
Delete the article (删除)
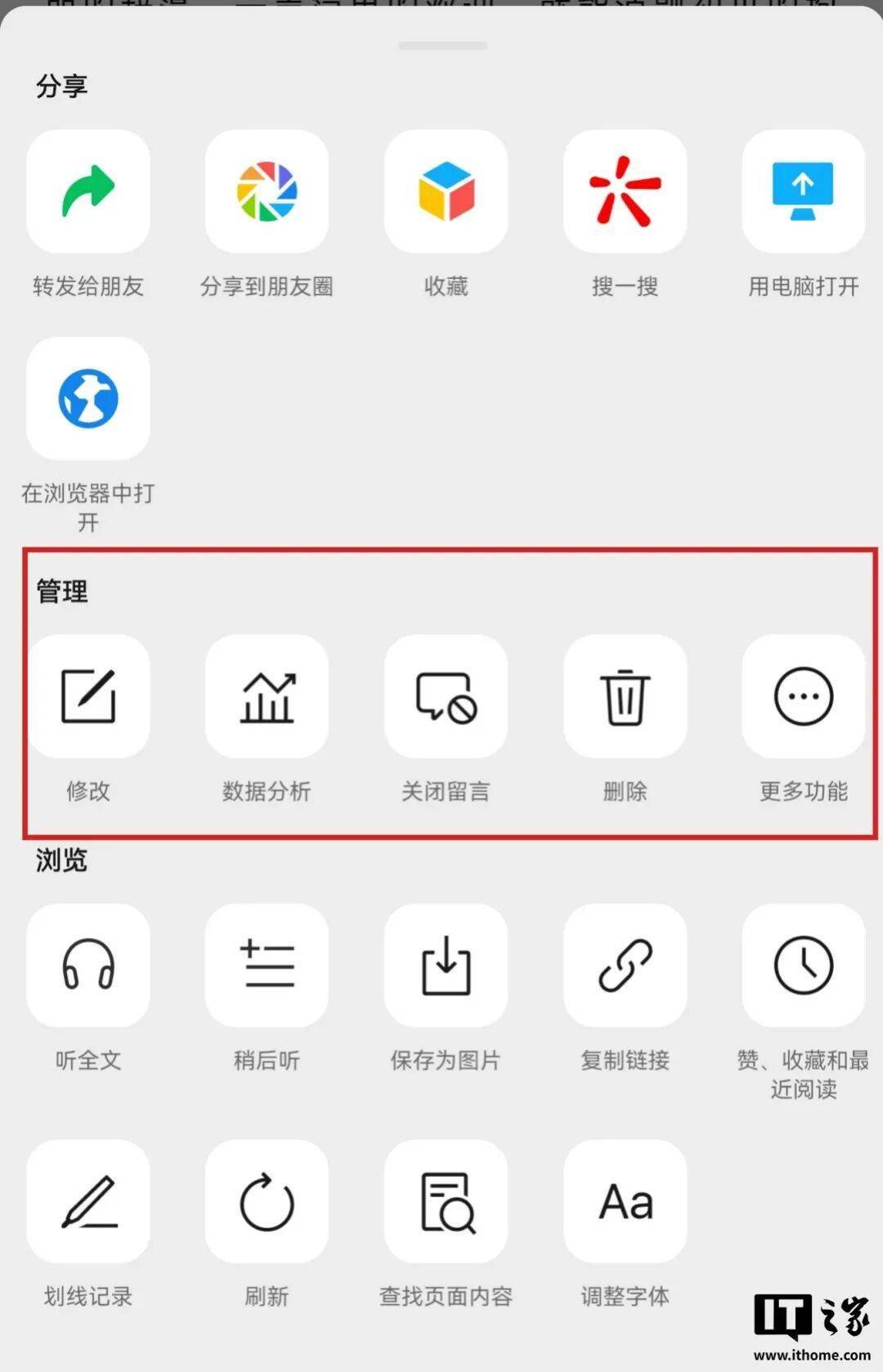click(x=625, y=696)
